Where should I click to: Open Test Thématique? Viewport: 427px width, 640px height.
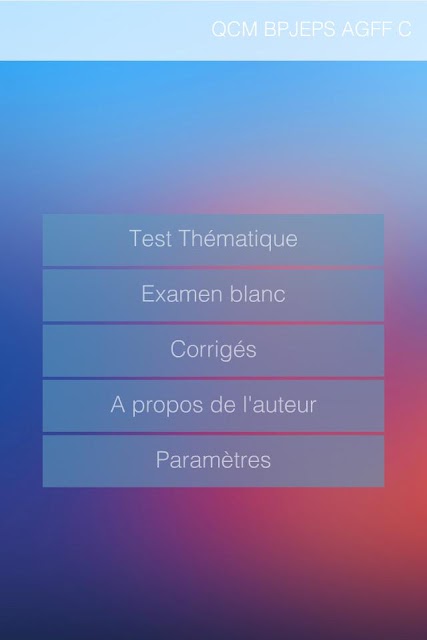[x=213, y=240]
